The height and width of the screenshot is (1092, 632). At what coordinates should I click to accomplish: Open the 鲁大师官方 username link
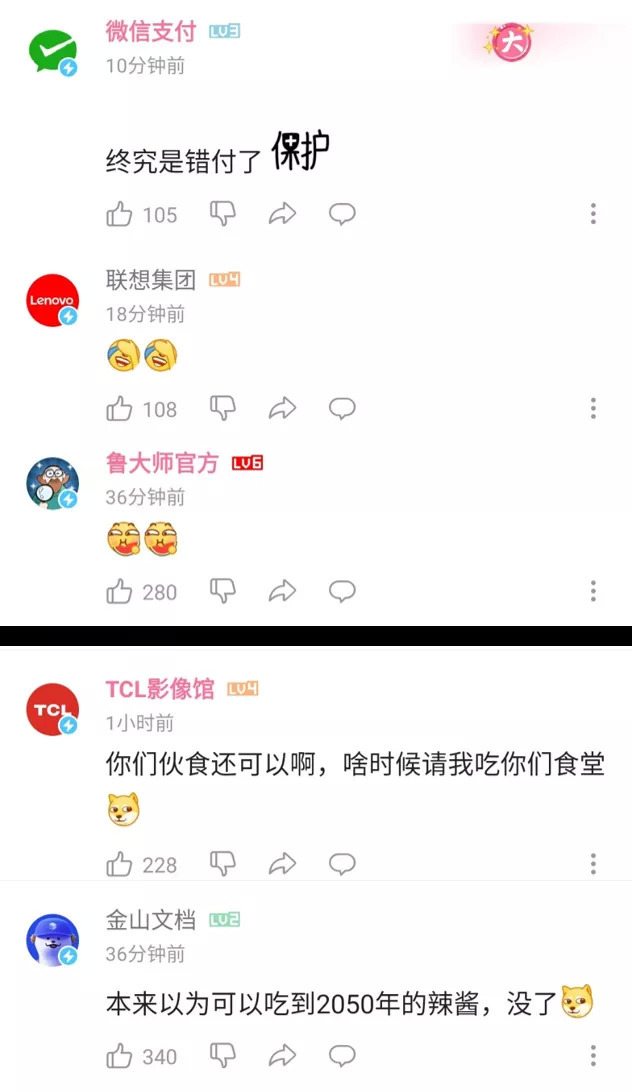pos(162,463)
